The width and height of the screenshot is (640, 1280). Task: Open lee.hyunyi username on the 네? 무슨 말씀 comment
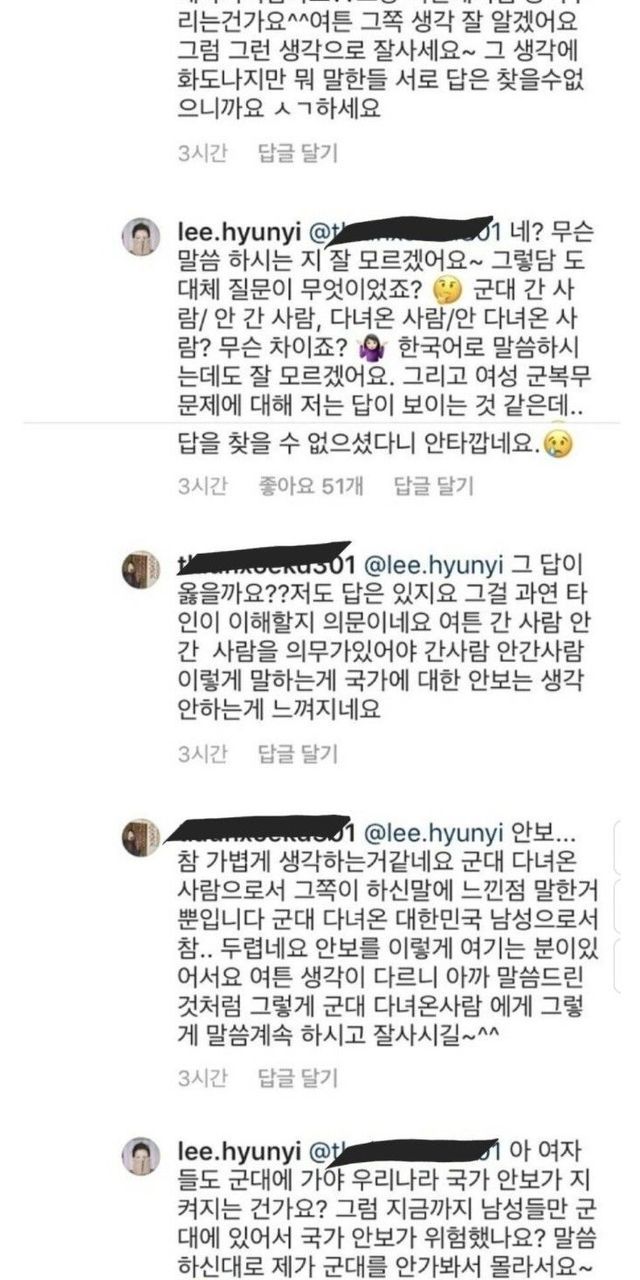pyautogui.click(x=233, y=234)
